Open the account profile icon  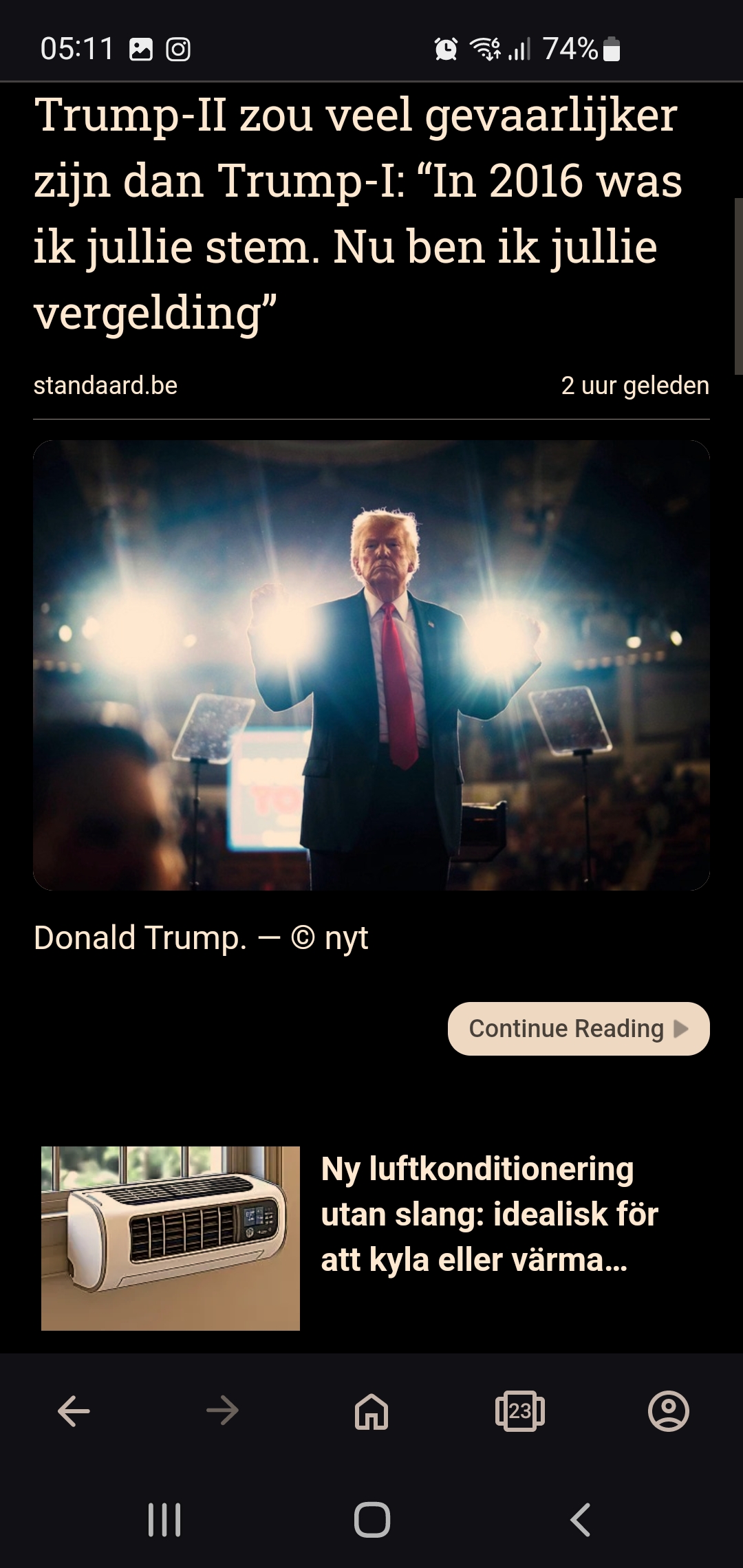coord(669,1411)
